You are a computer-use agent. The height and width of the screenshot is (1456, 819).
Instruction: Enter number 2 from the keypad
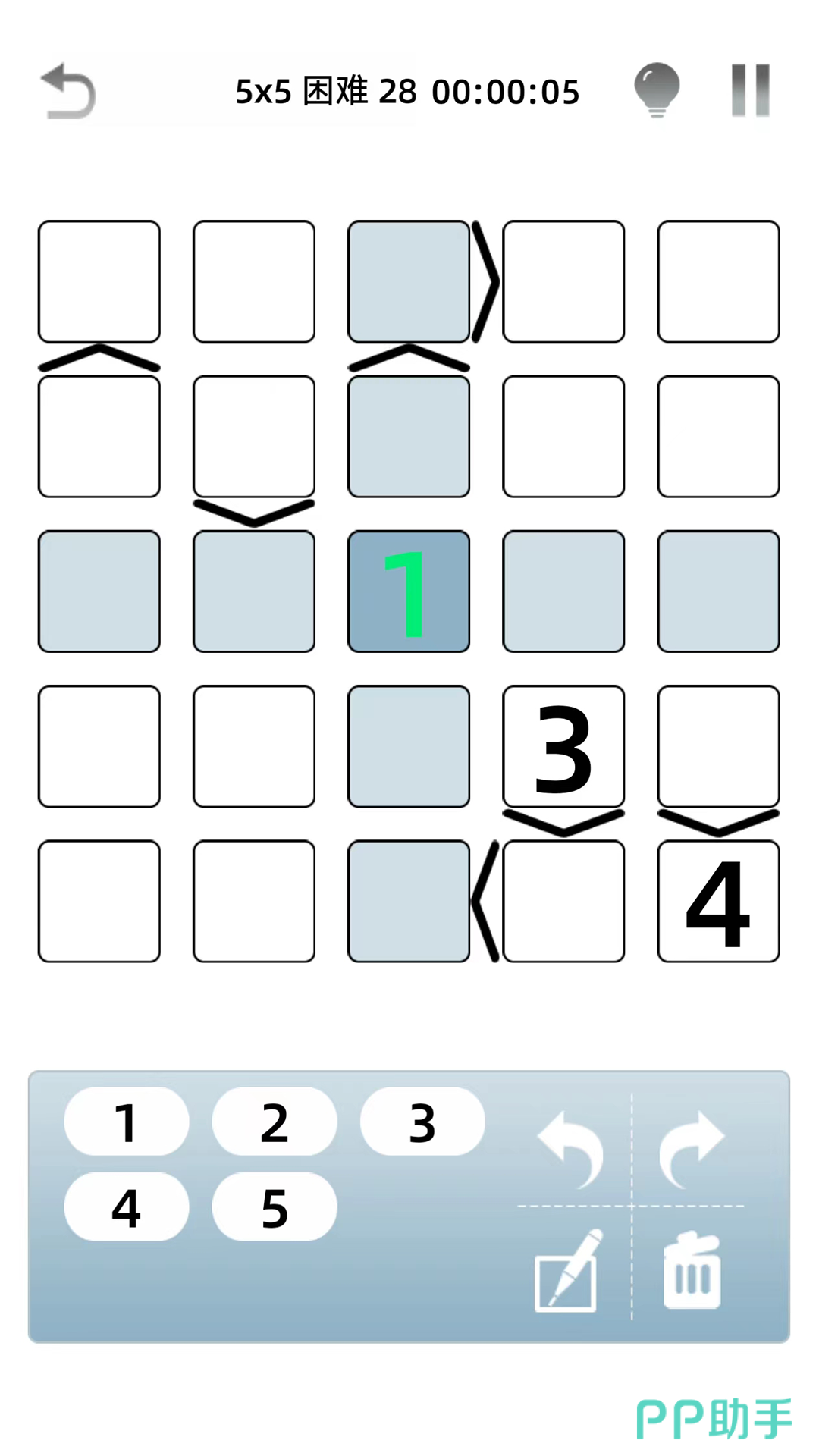tap(275, 1122)
